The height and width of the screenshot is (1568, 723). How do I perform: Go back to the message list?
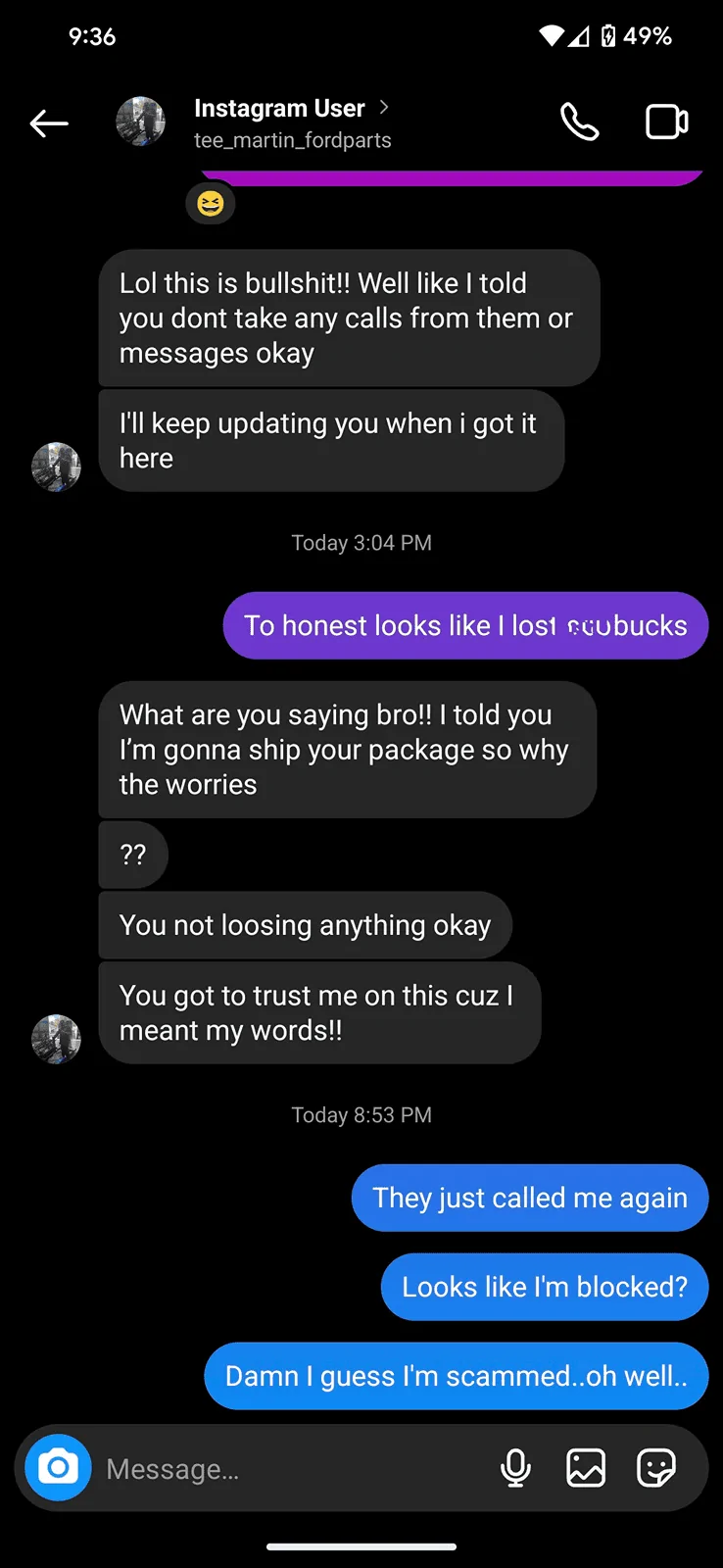(x=49, y=123)
